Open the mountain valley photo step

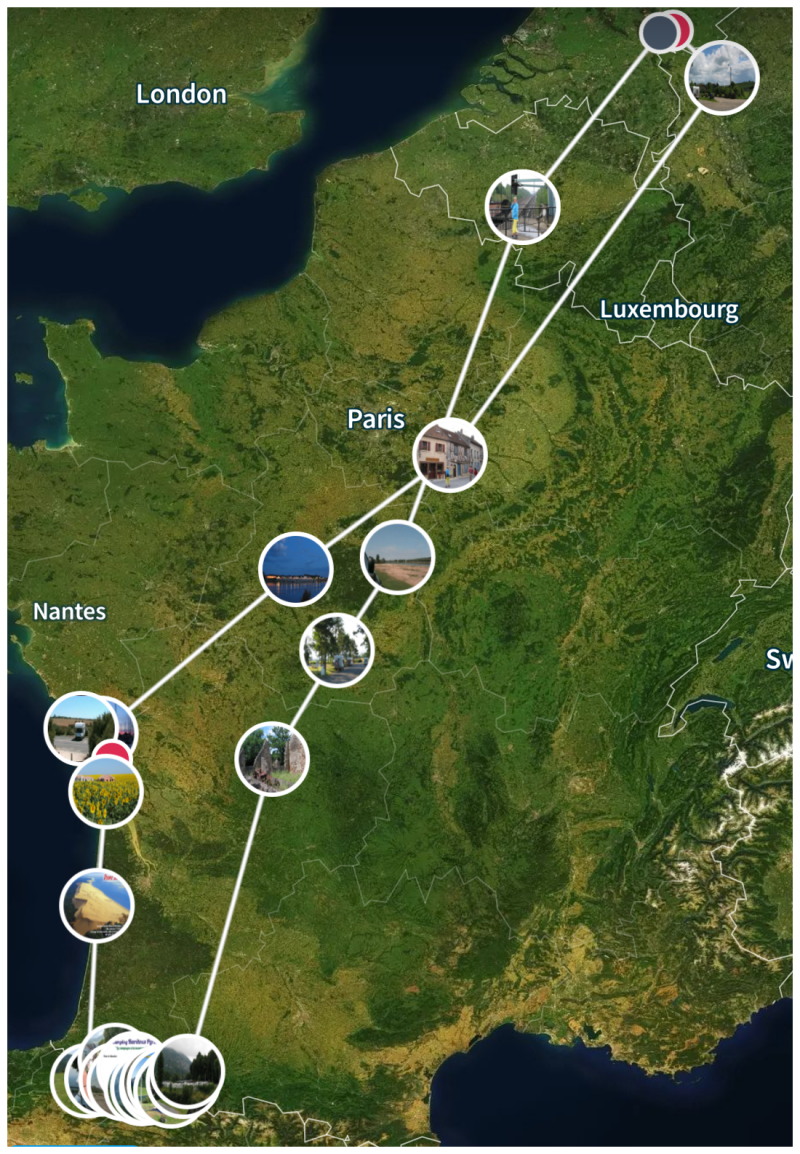tap(188, 1070)
